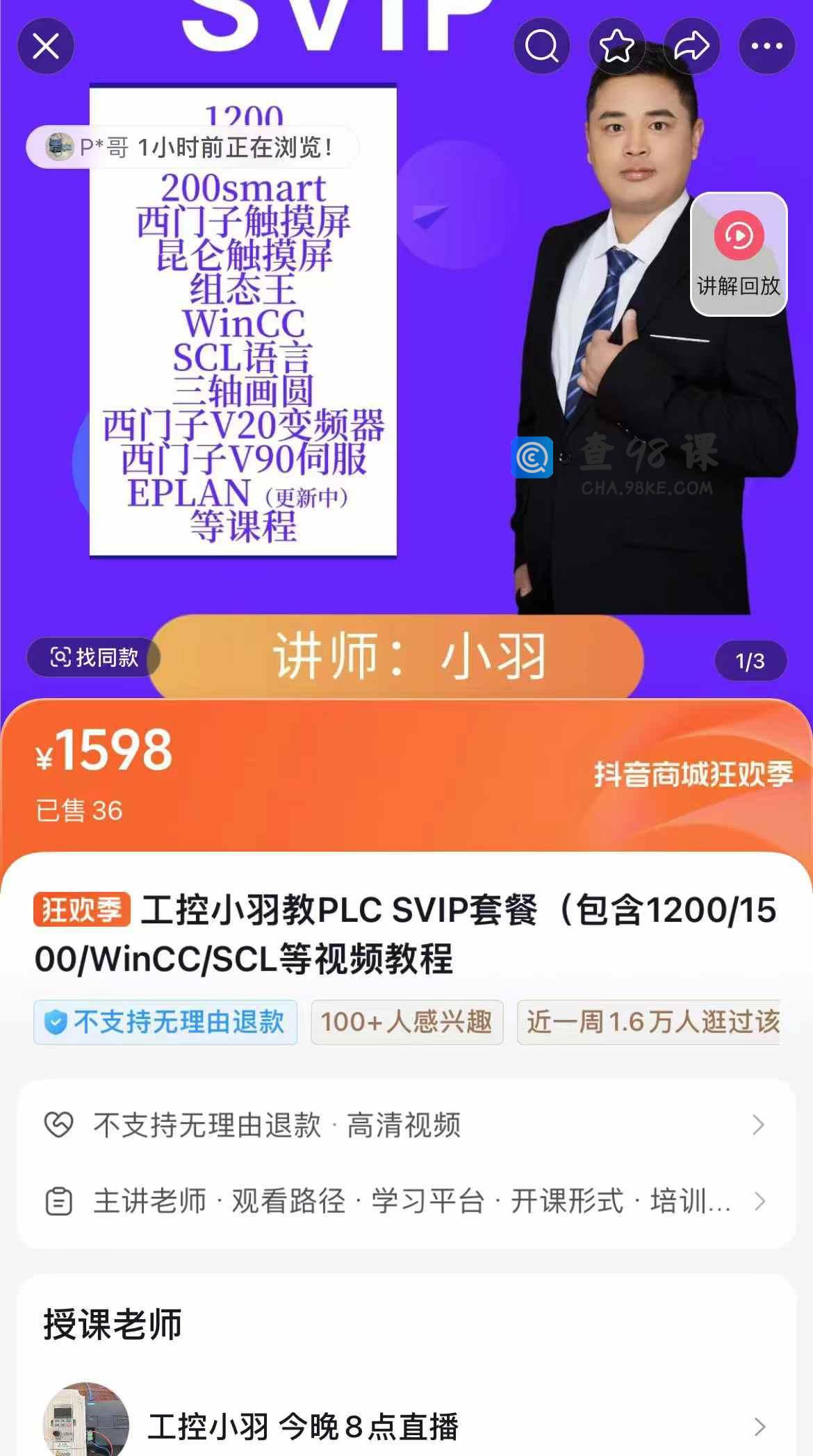The width and height of the screenshot is (813, 1456).
Task: Expand the 主讲老师 · 观看路径 details row
Action: click(x=406, y=1201)
